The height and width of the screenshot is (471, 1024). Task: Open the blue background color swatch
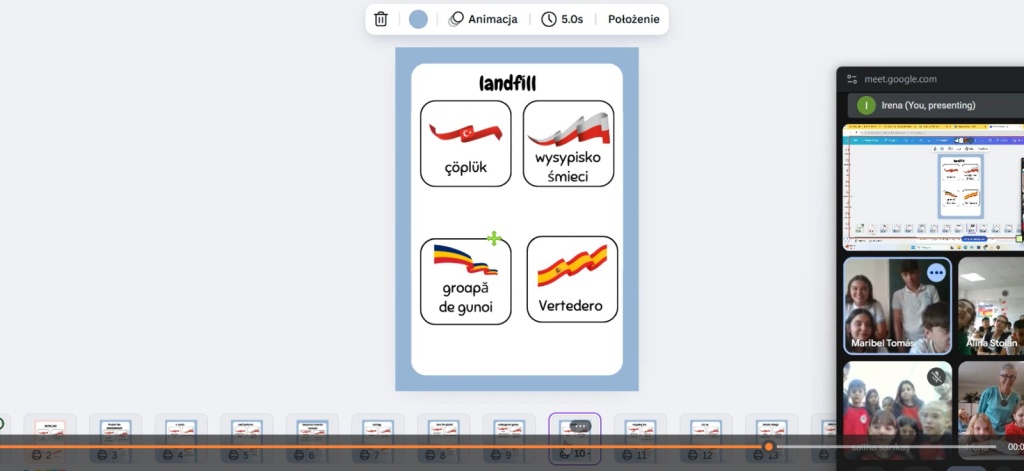418,19
